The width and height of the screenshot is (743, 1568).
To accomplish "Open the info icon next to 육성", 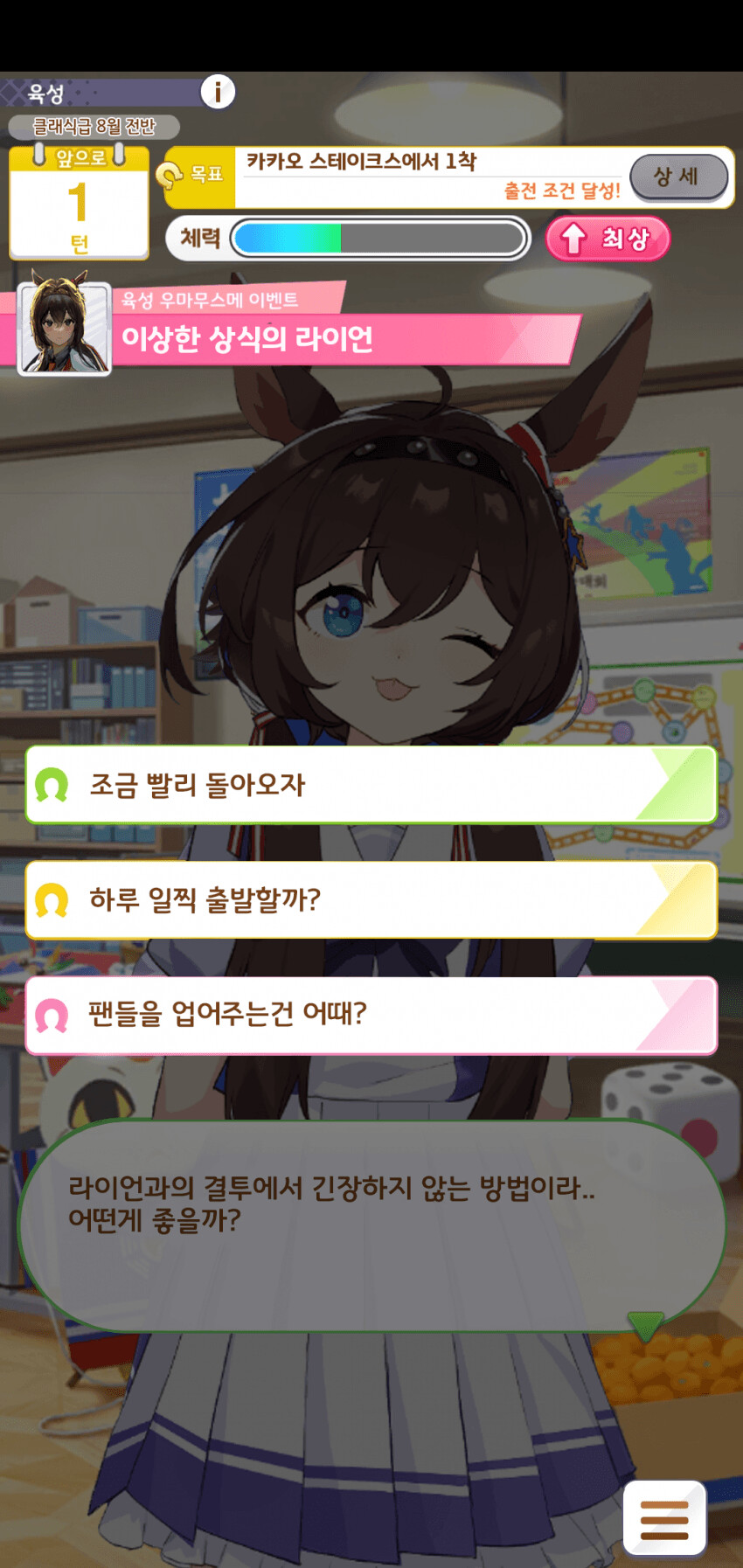I will pos(218,91).
